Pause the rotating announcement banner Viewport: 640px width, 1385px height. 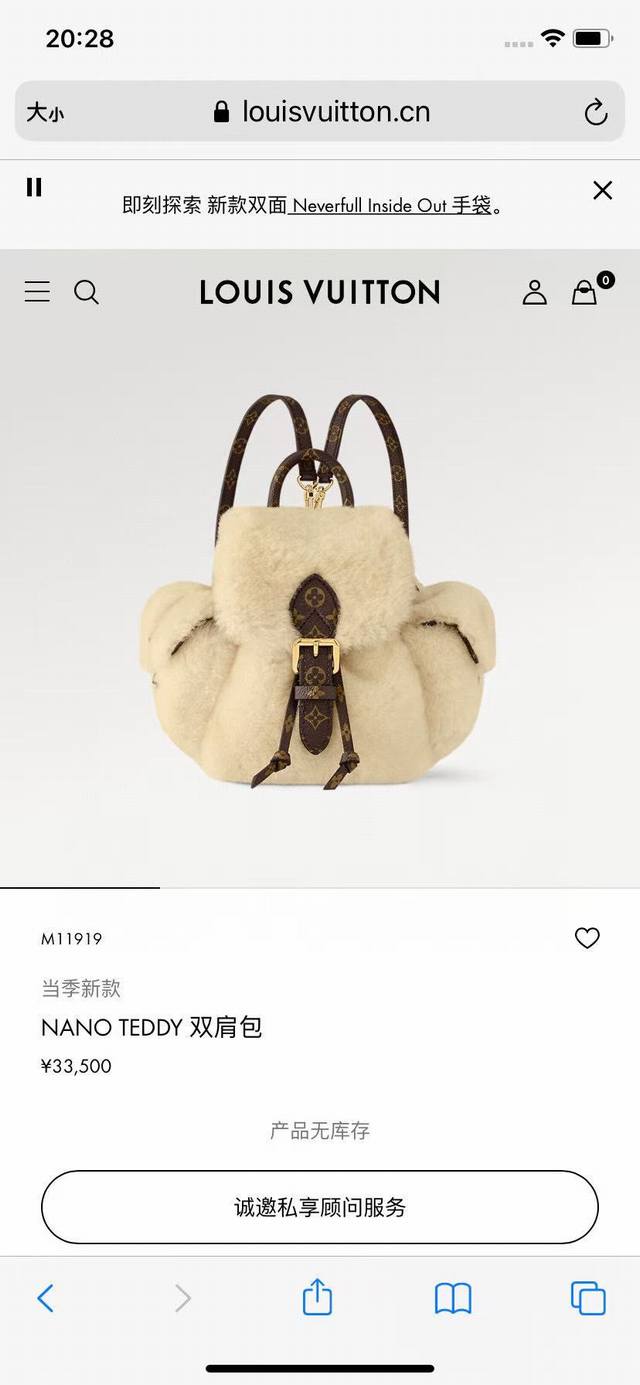pos(34,187)
